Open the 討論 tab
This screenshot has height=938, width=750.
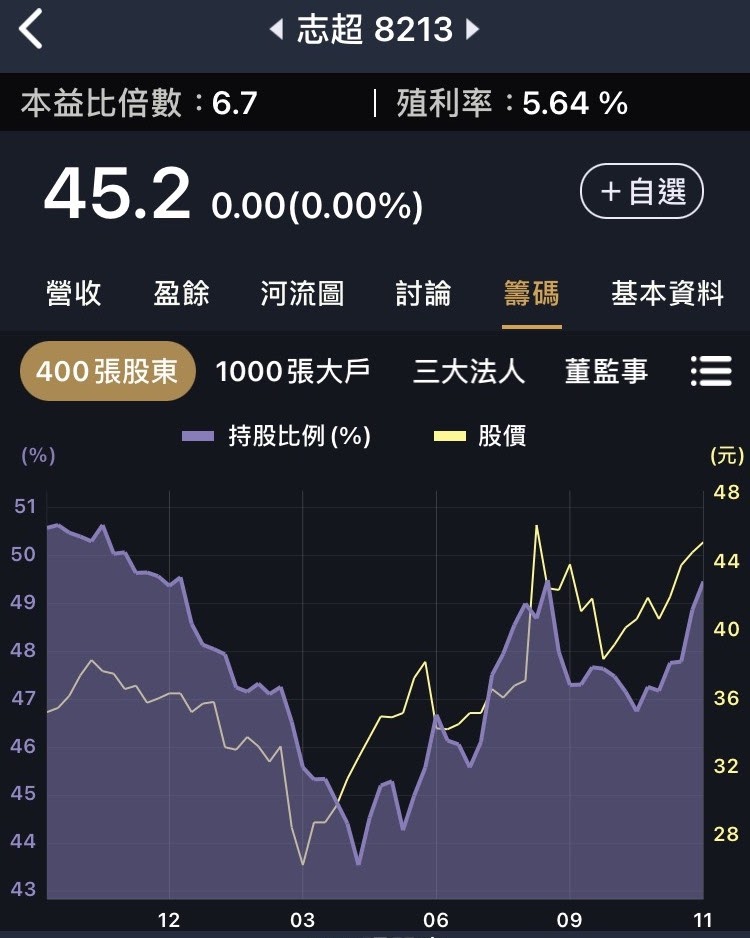pyautogui.click(x=423, y=294)
